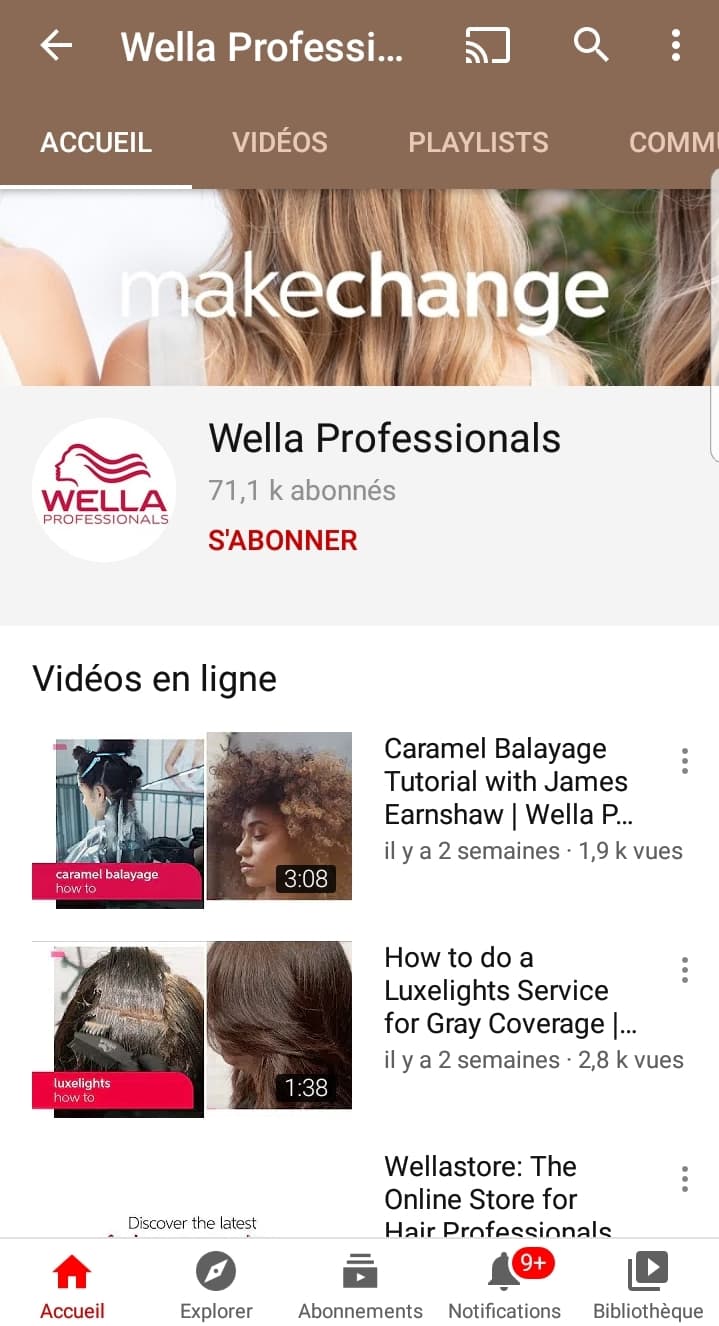The width and height of the screenshot is (719, 1326).
Task: Open the Abonnements tab
Action: (360, 1286)
